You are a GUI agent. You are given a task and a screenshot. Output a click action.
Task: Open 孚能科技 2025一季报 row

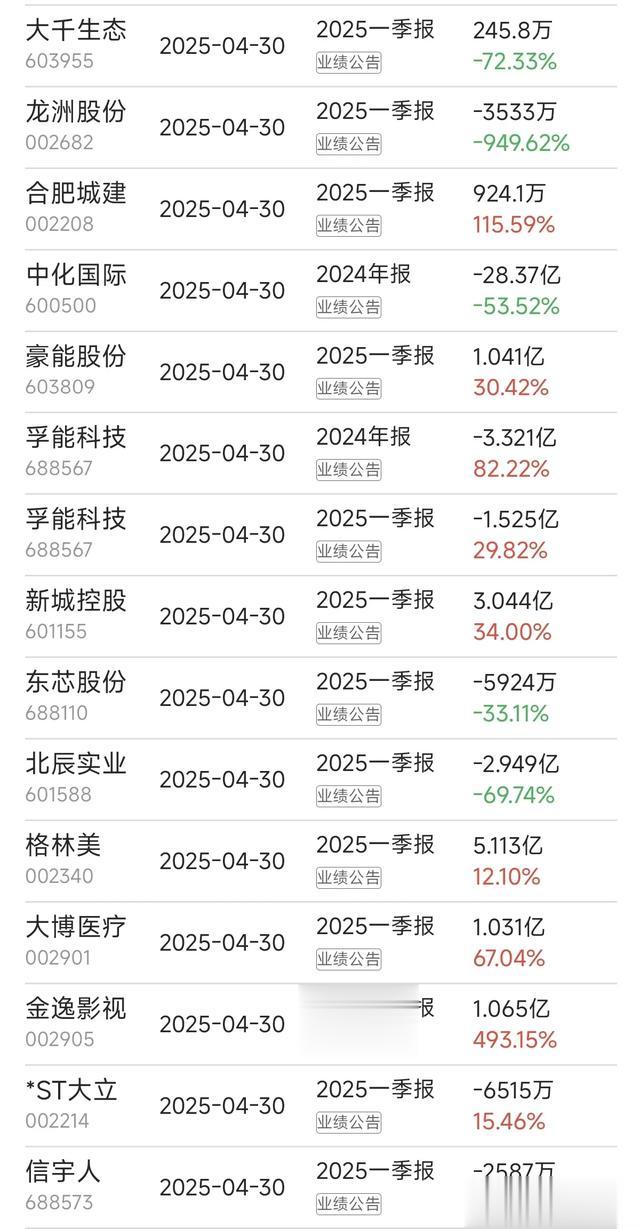(320, 535)
